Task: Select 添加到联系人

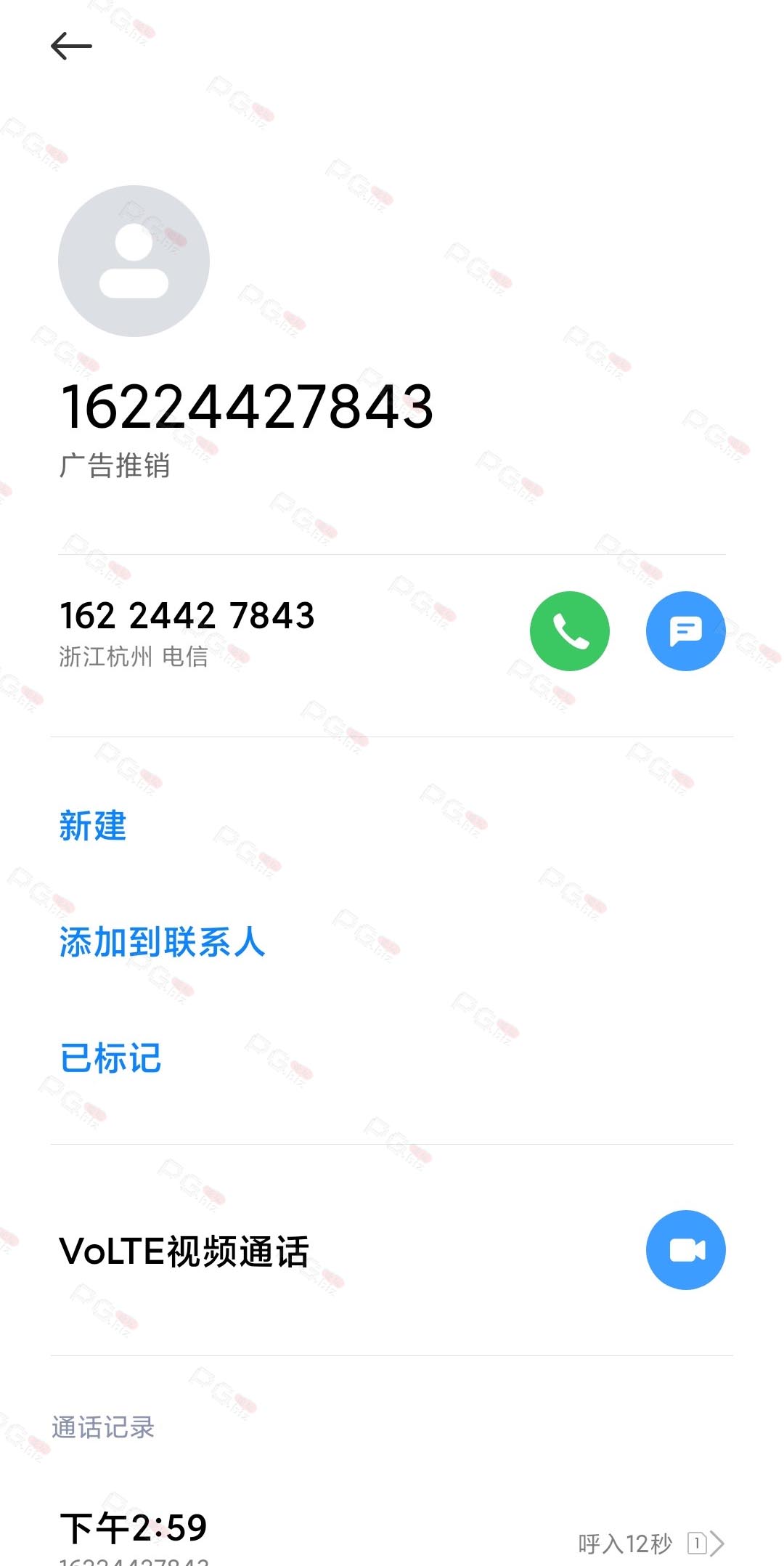Action: tap(163, 942)
